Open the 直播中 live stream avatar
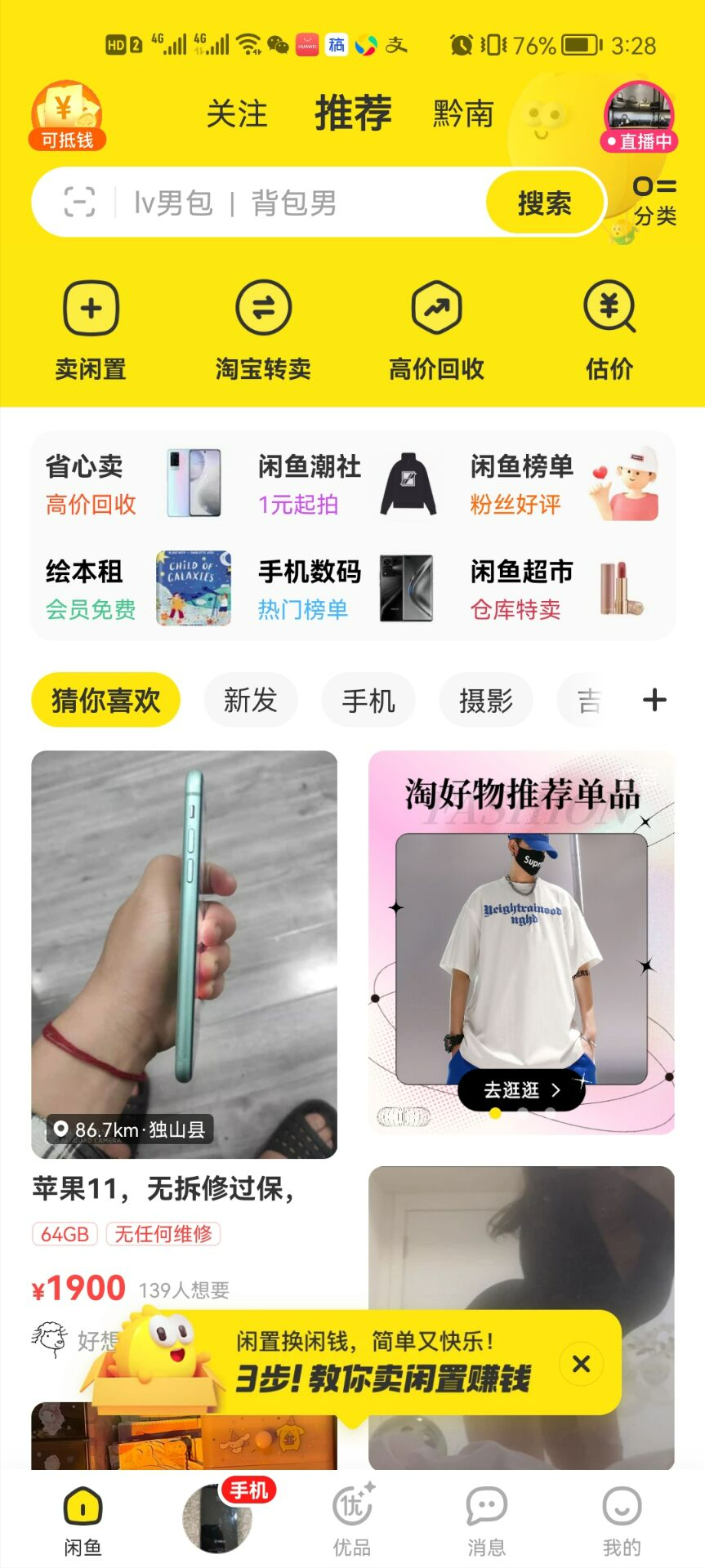The height and width of the screenshot is (1568, 705). pyautogui.click(x=638, y=117)
